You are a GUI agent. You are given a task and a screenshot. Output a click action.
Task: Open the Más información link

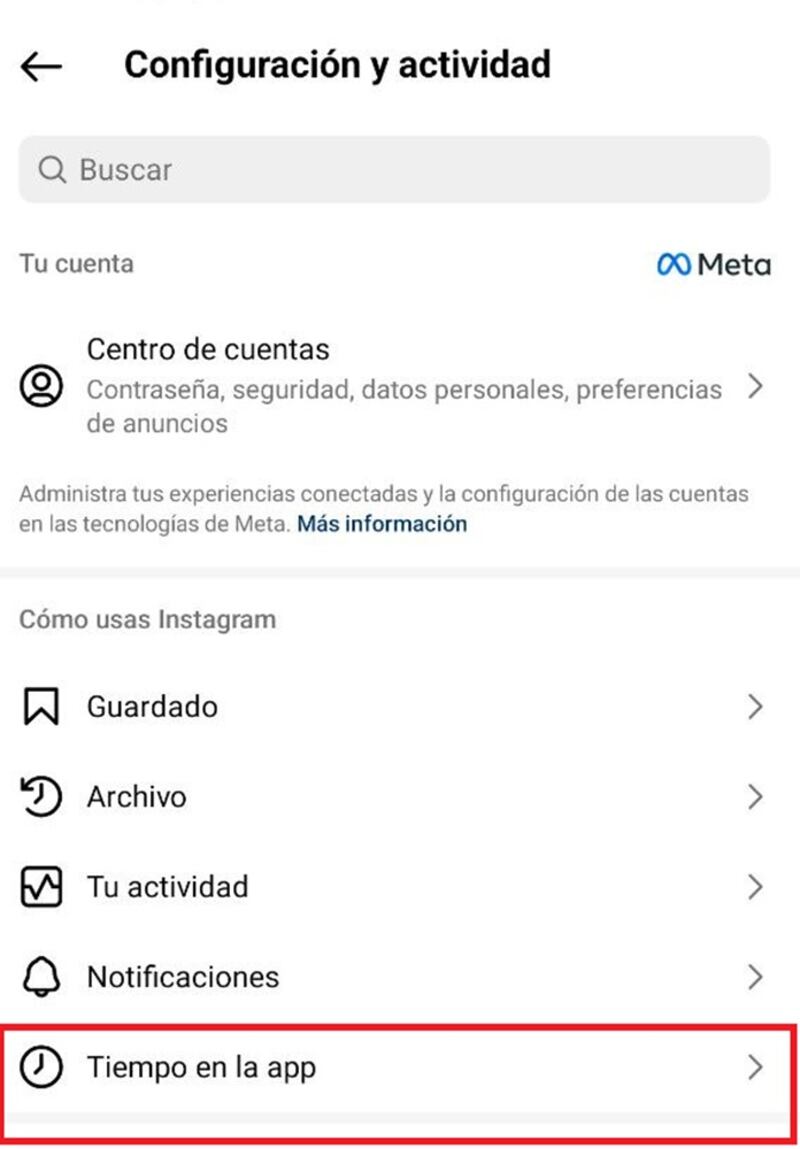pos(385,522)
